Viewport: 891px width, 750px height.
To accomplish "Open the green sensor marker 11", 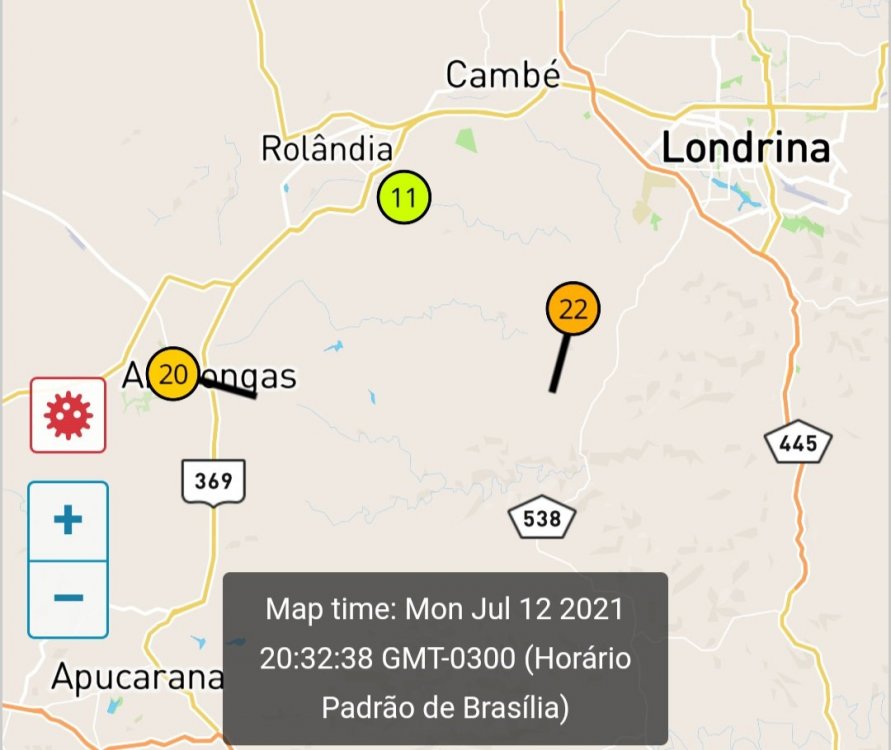I will 403,198.
